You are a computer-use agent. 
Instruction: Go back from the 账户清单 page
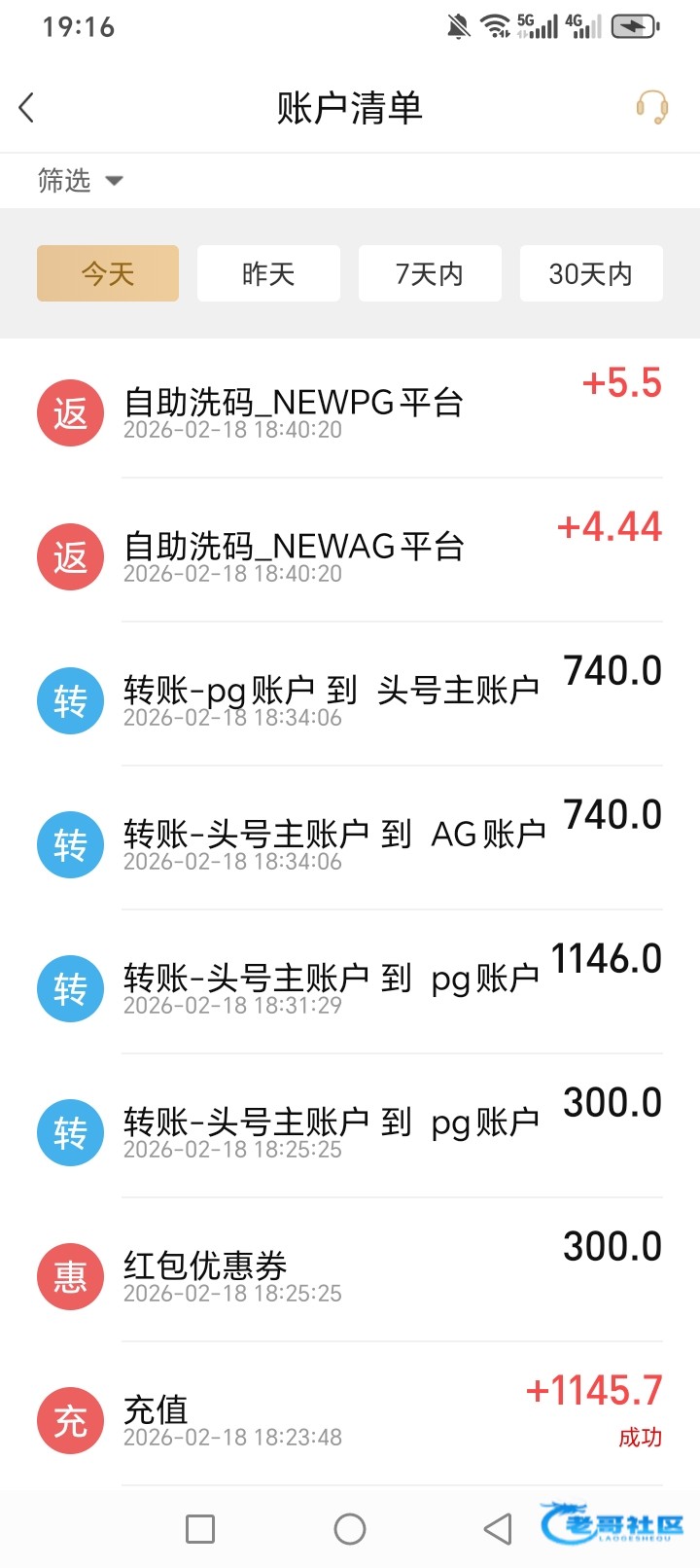[27, 107]
